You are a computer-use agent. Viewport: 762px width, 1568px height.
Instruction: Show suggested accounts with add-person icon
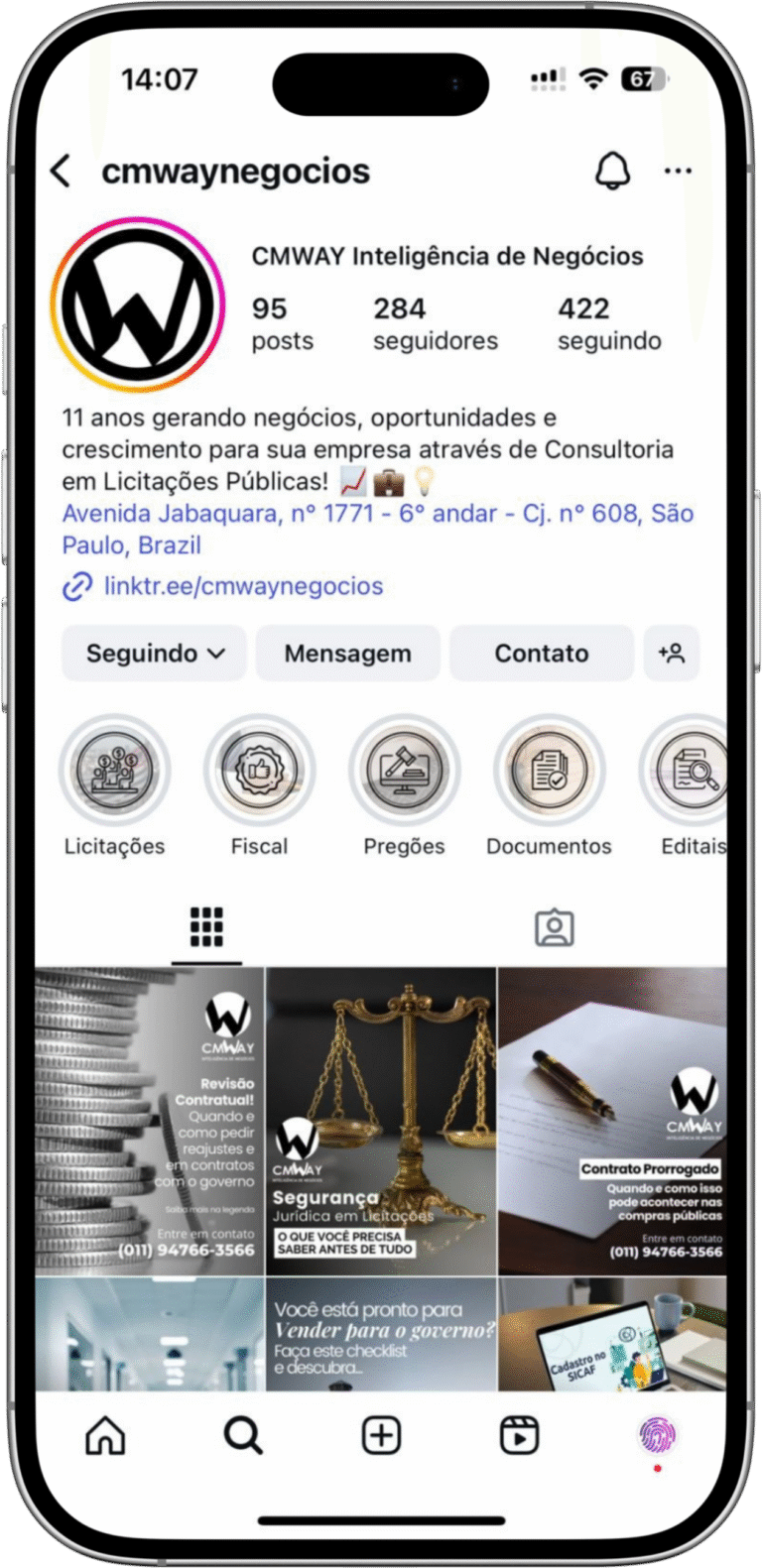[672, 654]
